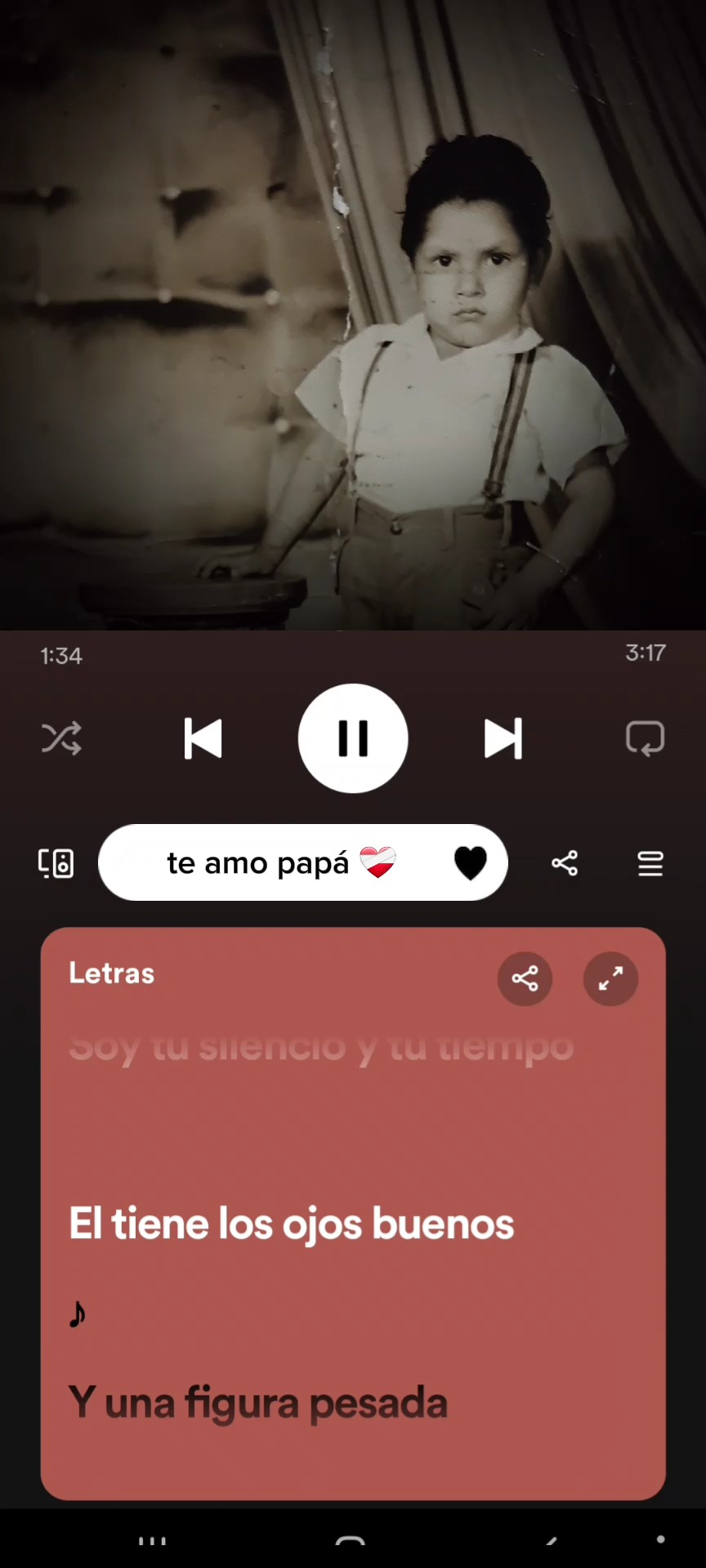Pause the current song
Viewport: 706px width, 1568px height.
click(353, 738)
